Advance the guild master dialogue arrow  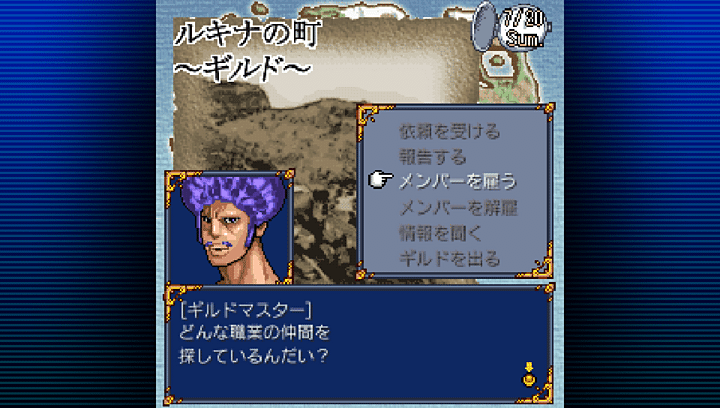click(529, 376)
